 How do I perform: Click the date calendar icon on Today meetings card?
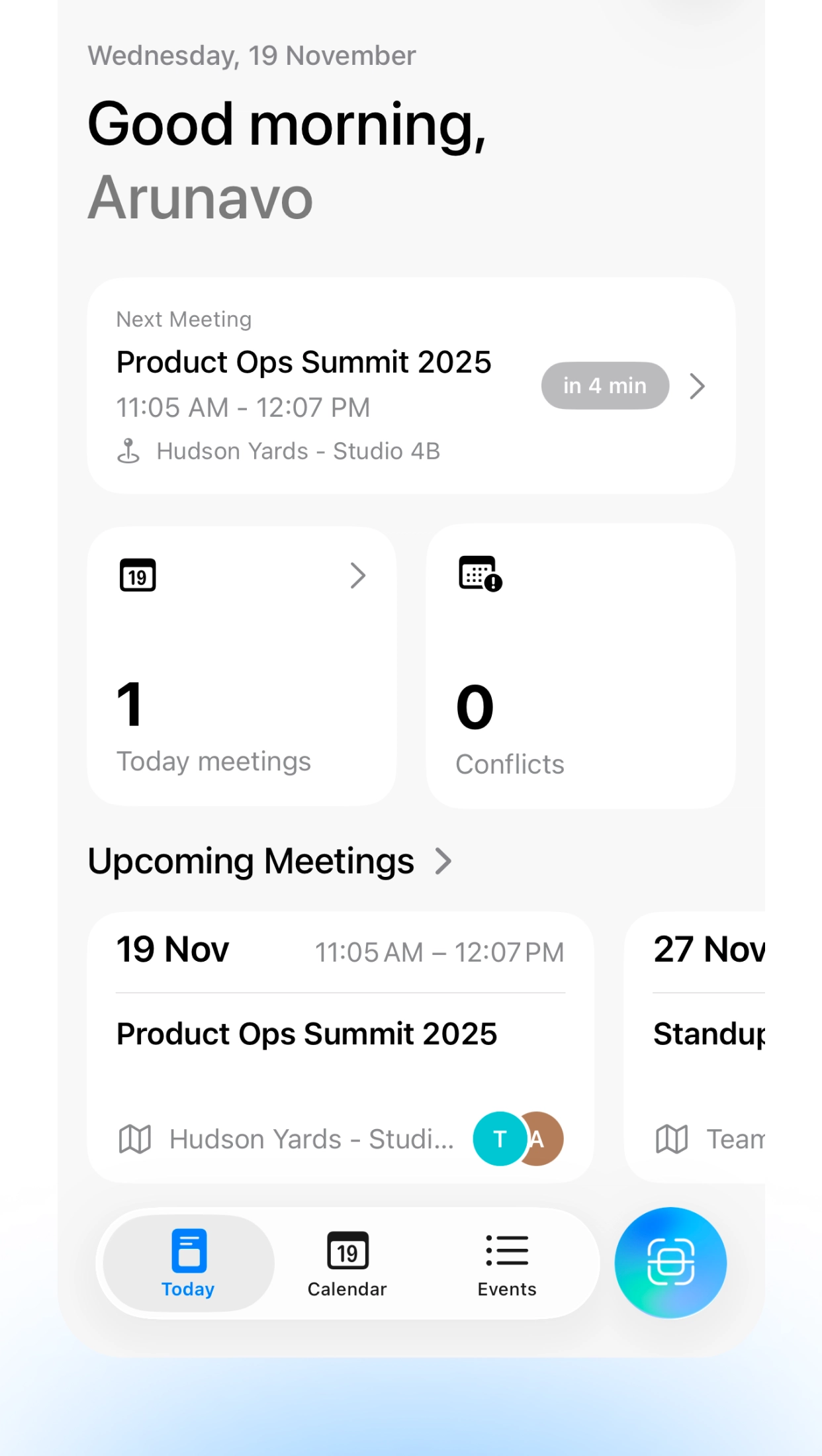(x=137, y=574)
